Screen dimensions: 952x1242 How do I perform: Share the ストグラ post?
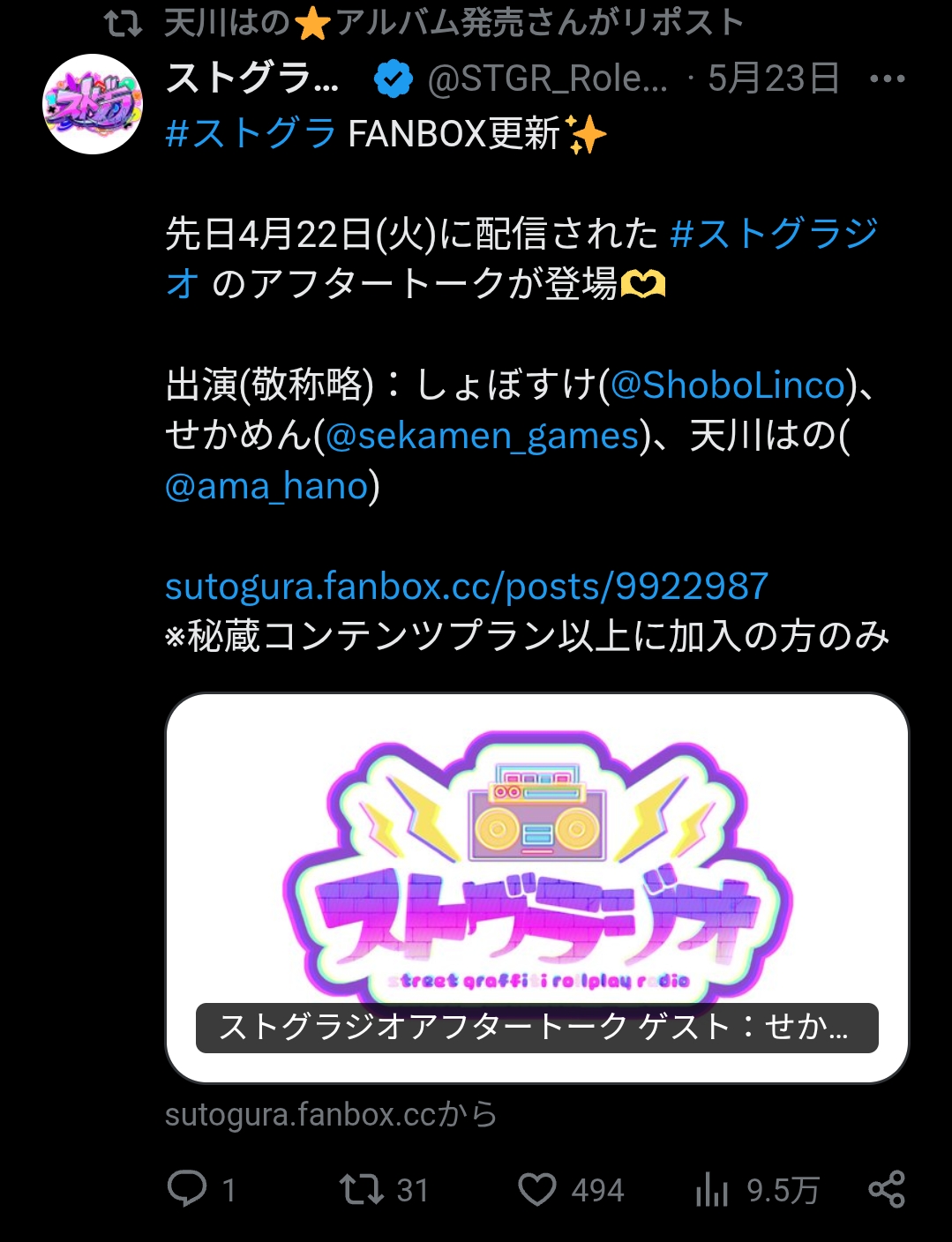tap(887, 1189)
